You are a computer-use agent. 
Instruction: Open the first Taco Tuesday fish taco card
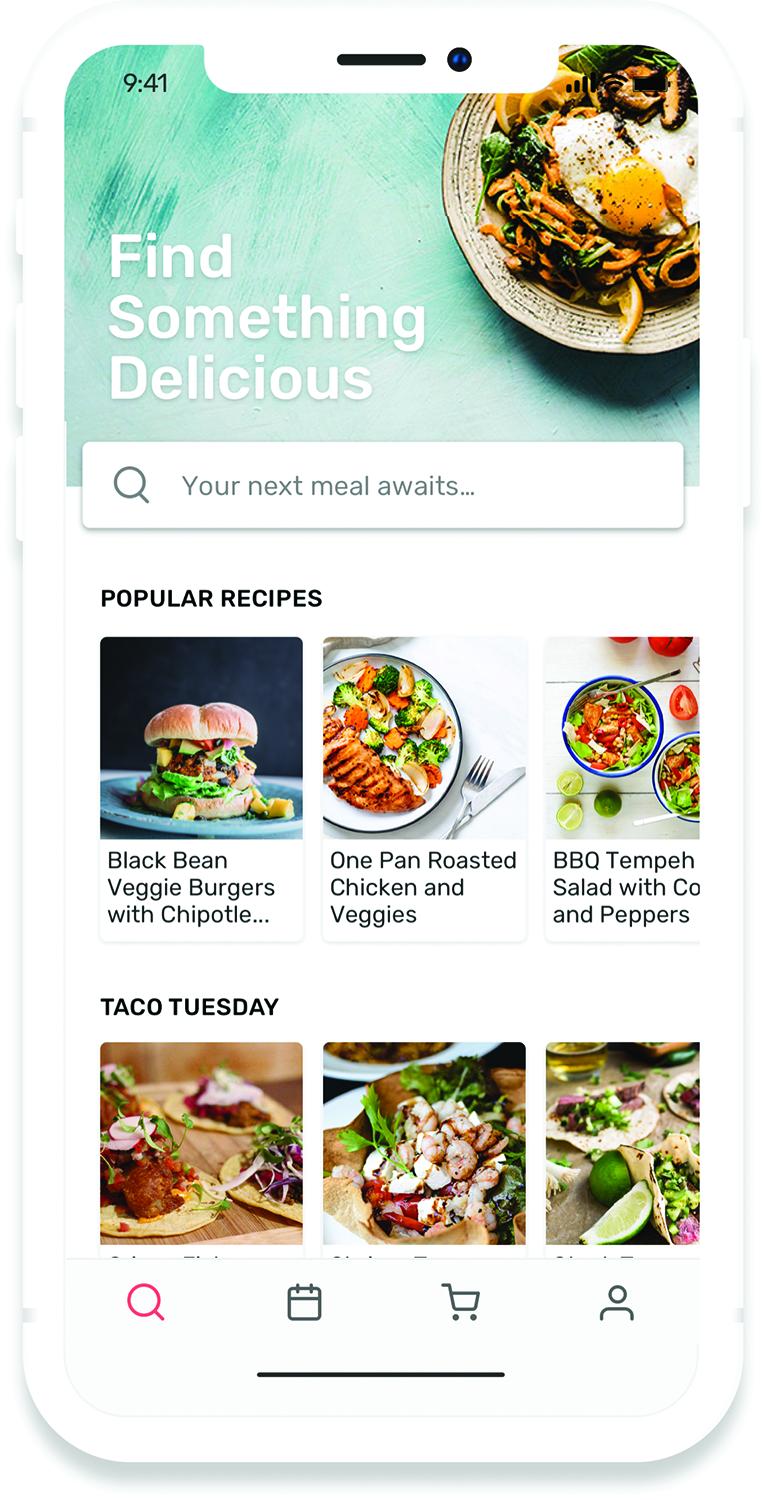(x=201, y=1145)
